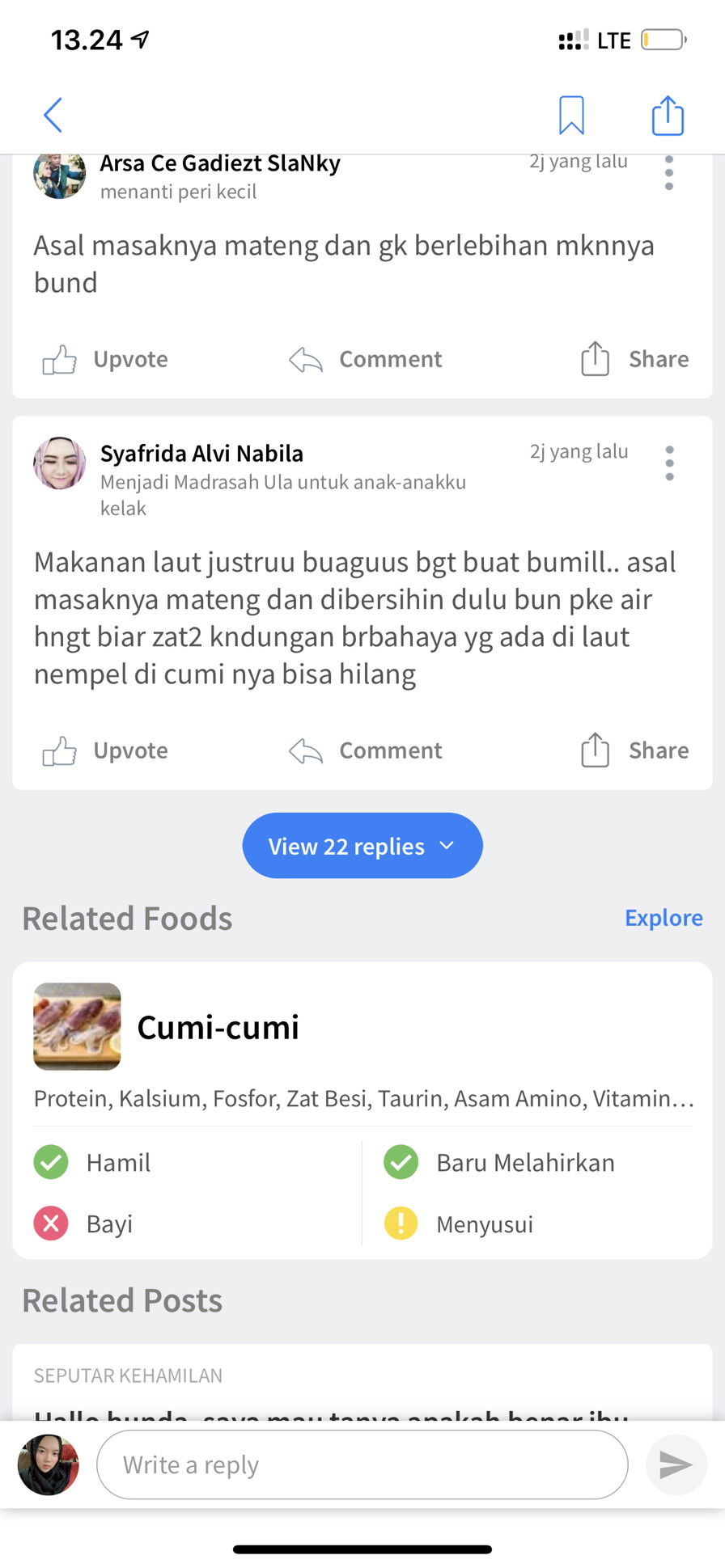The height and width of the screenshot is (1568, 725).
Task: Tap the squid photo thumbnail
Action: tap(77, 1025)
